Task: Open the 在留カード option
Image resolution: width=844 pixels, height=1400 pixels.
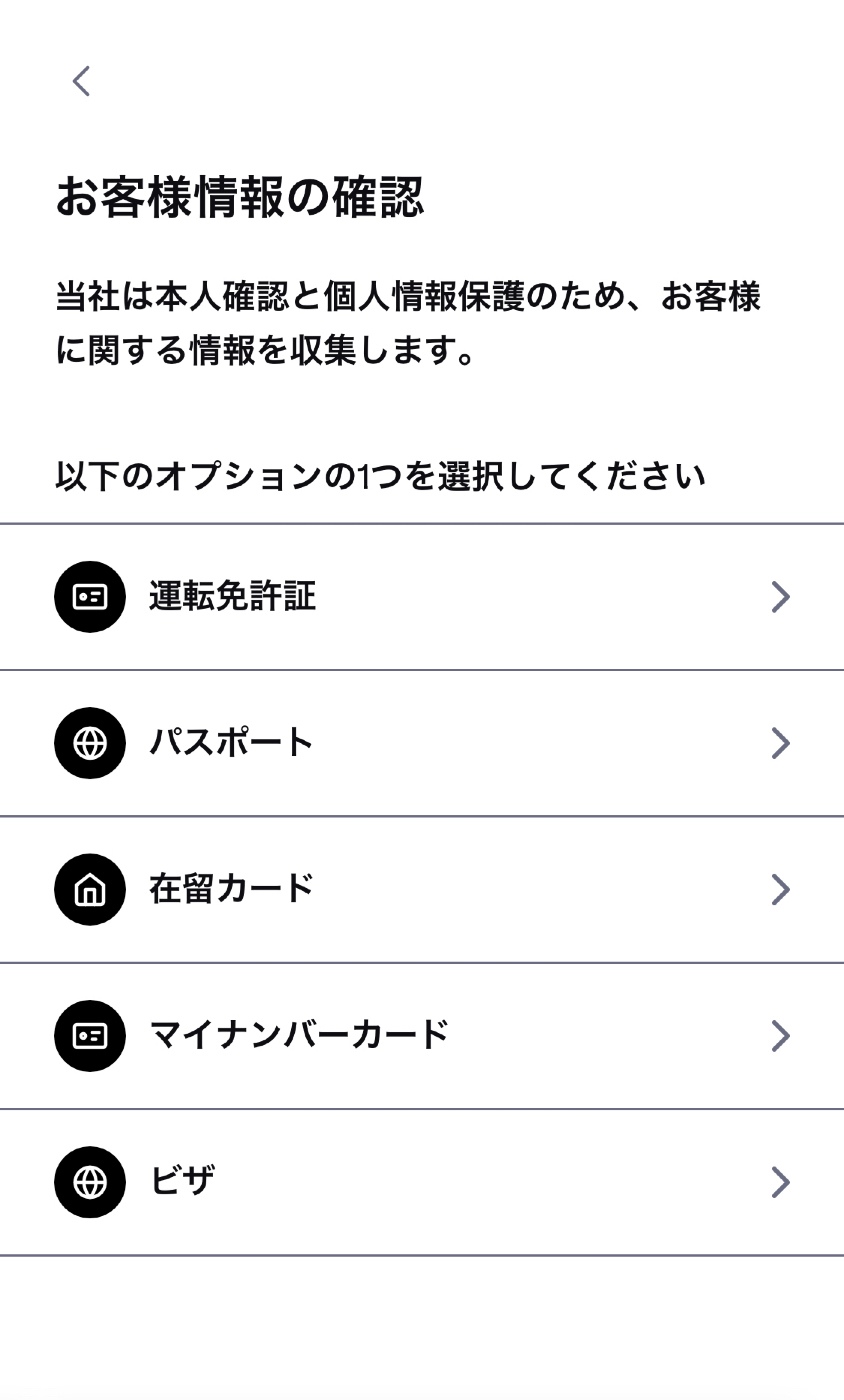Action: tap(422, 889)
